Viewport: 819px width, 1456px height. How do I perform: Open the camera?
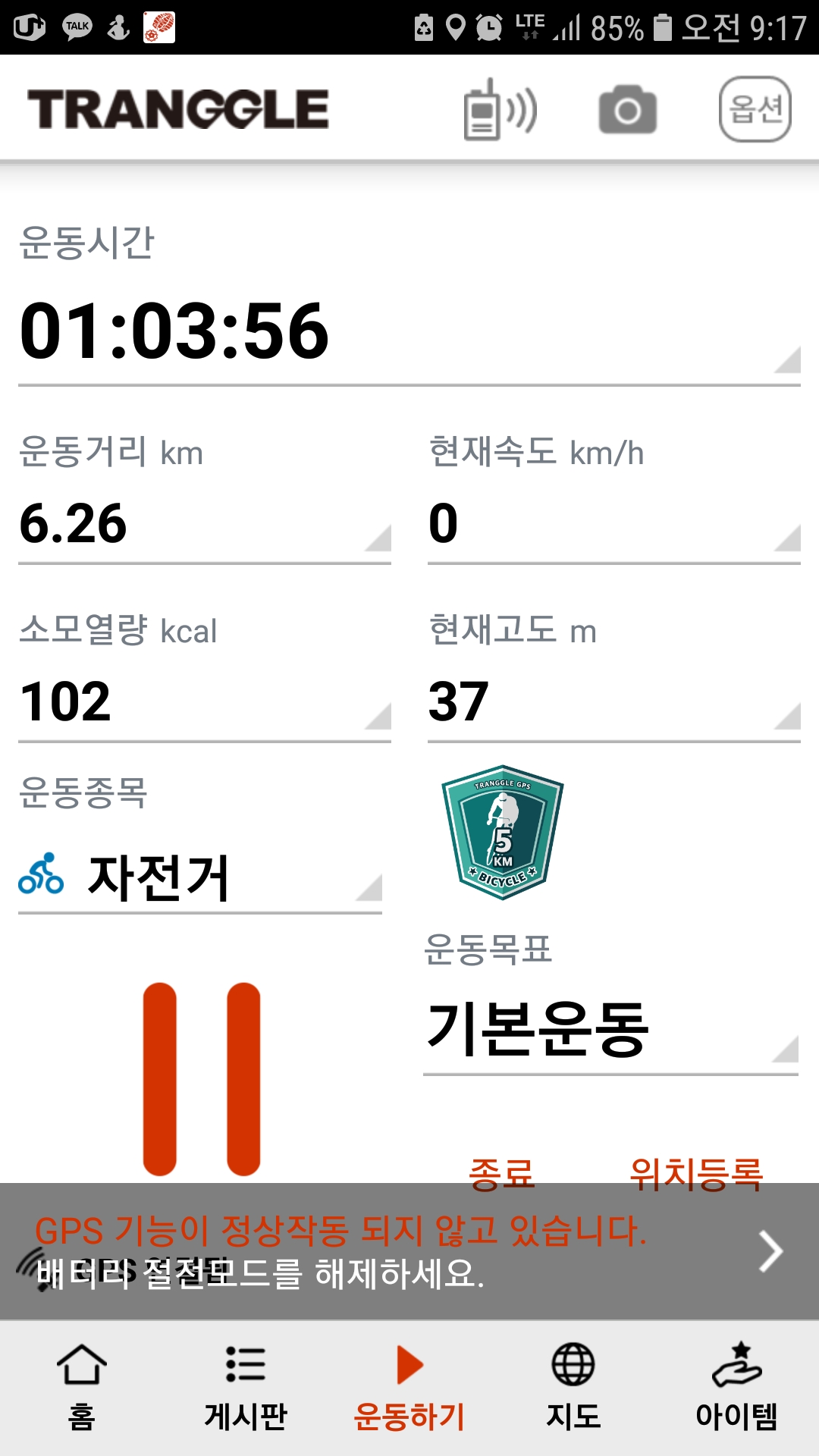[627, 110]
